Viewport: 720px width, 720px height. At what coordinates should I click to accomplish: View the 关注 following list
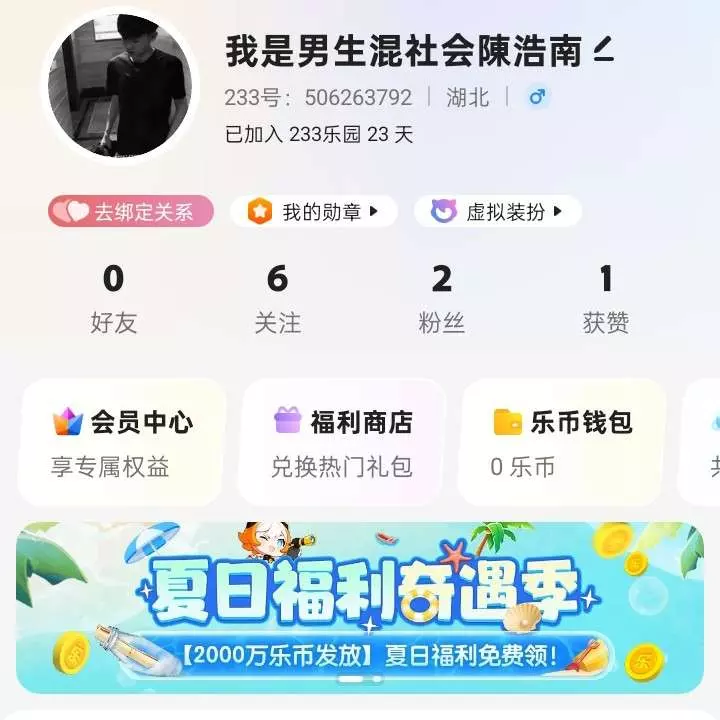[277, 298]
